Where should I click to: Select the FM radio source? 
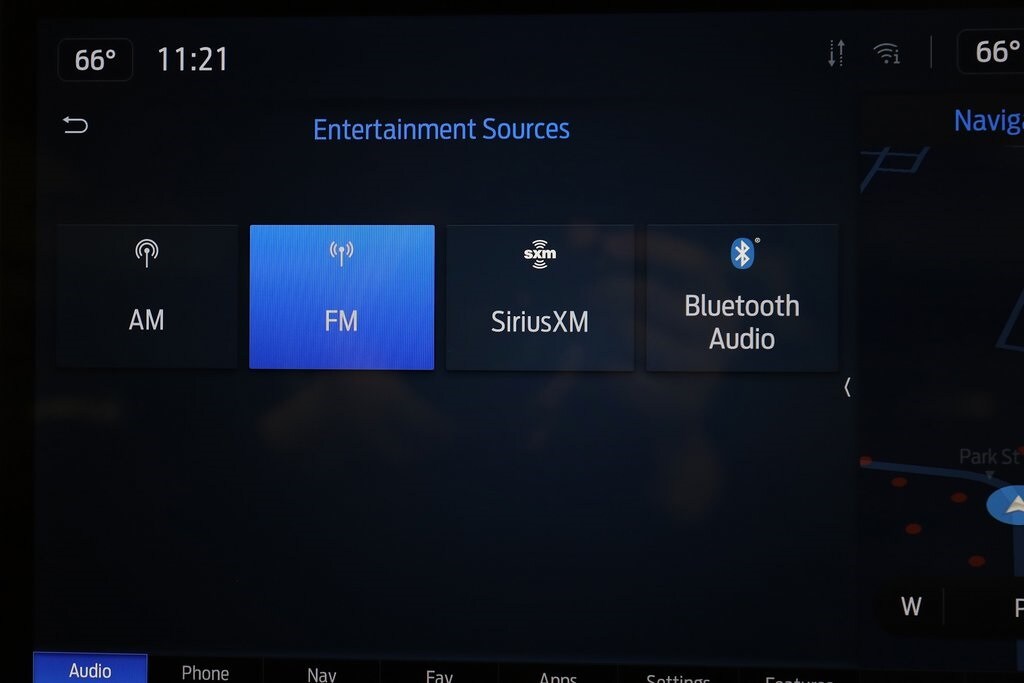pos(341,296)
